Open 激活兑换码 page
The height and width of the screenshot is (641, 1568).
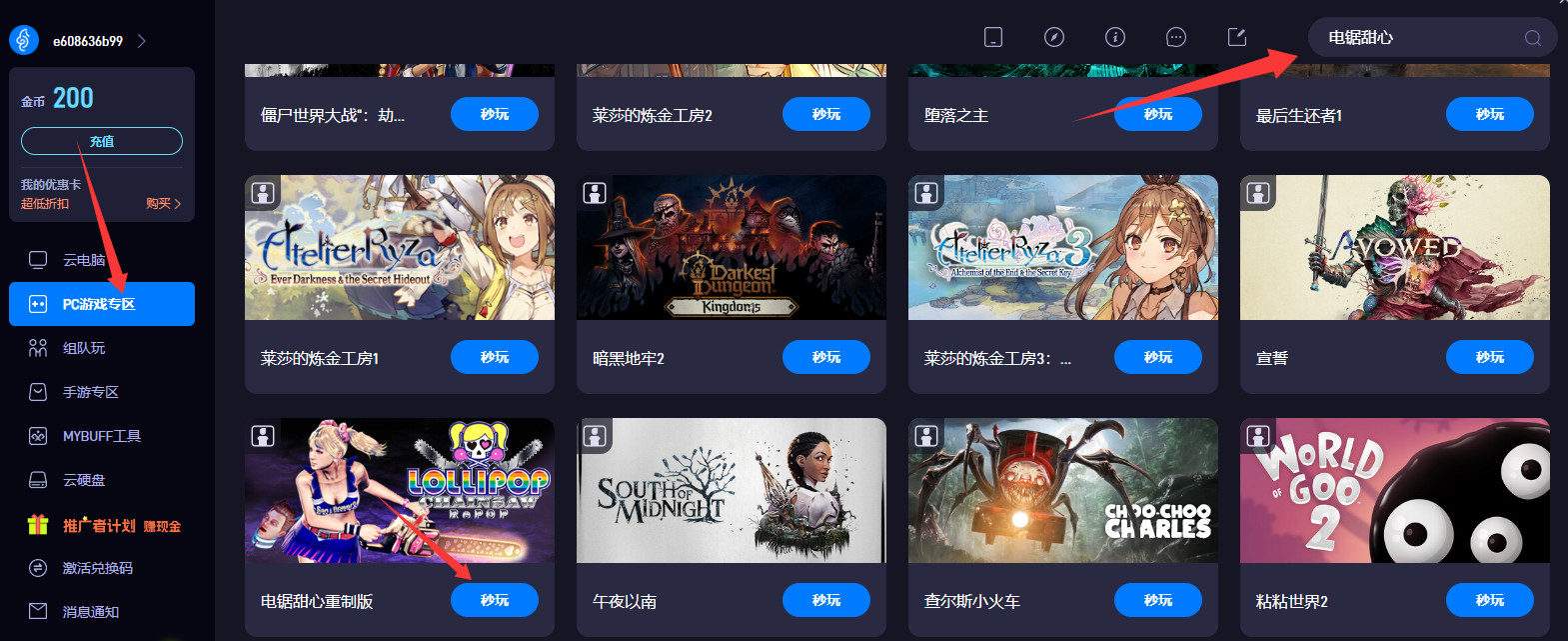(x=97, y=568)
